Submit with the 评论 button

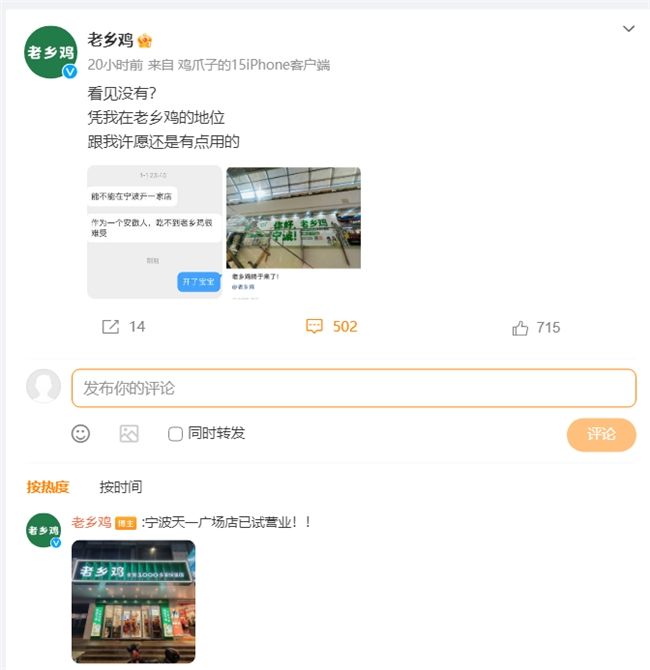coord(601,434)
